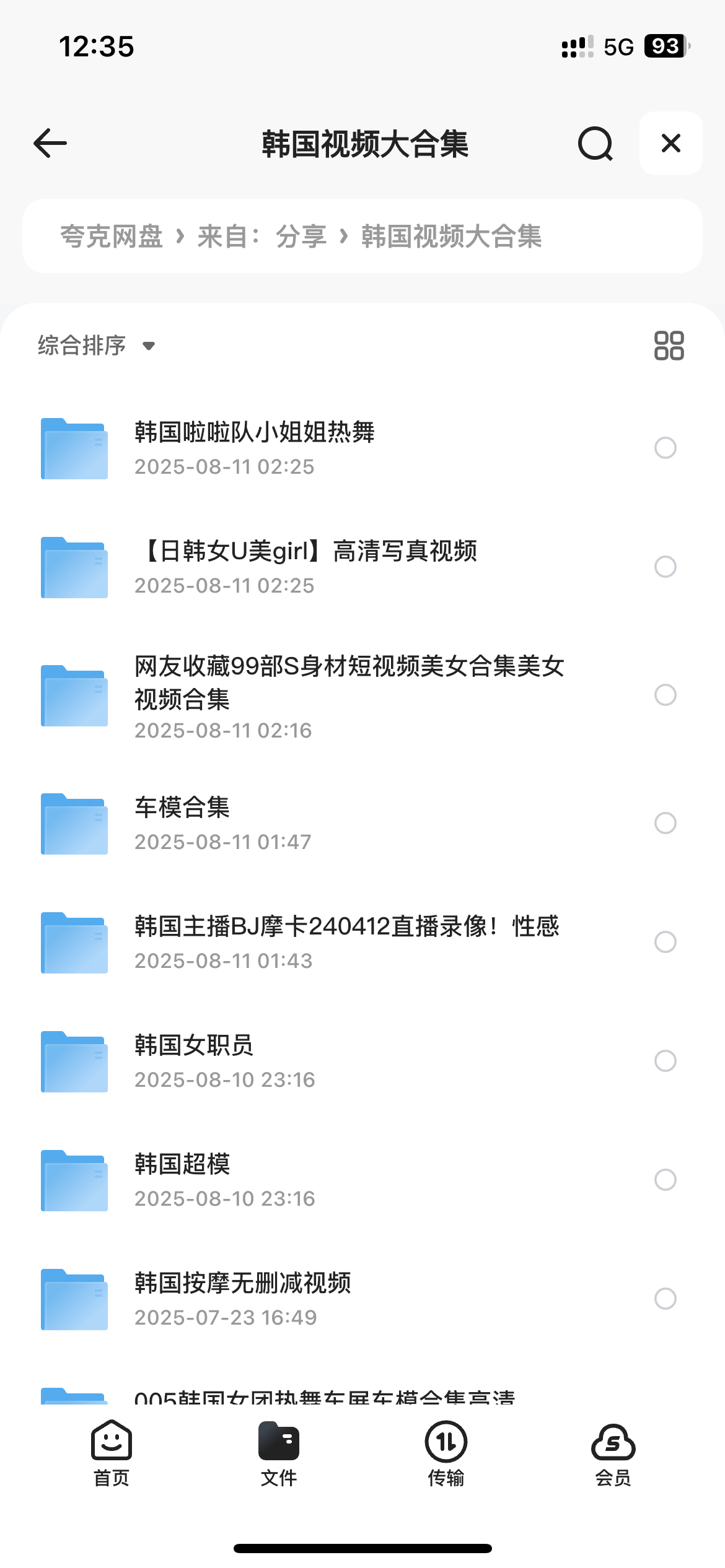Tap 来自：分享 in the breadcrumb path
This screenshot has width=725, height=1568.
(x=261, y=236)
